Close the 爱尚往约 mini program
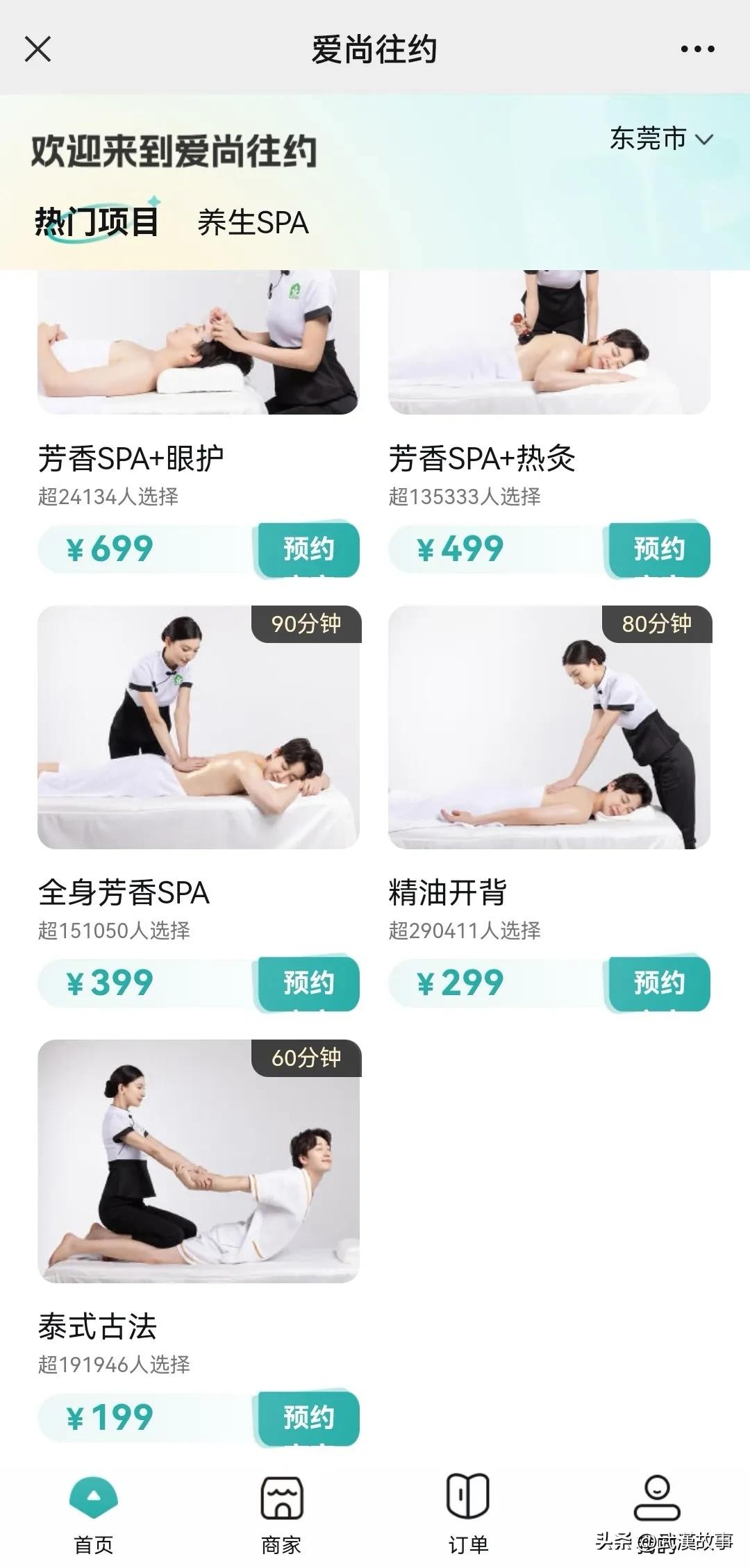 coord(37,49)
